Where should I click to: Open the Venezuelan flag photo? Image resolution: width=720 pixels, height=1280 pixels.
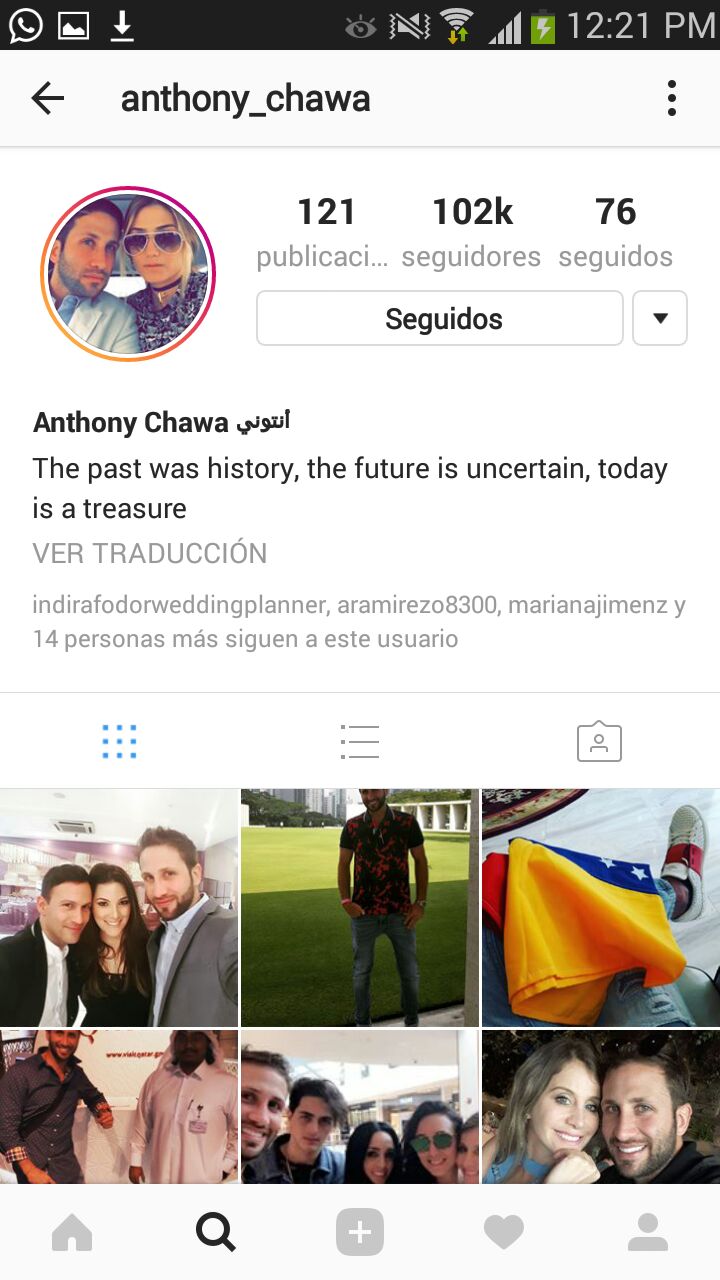(x=601, y=907)
